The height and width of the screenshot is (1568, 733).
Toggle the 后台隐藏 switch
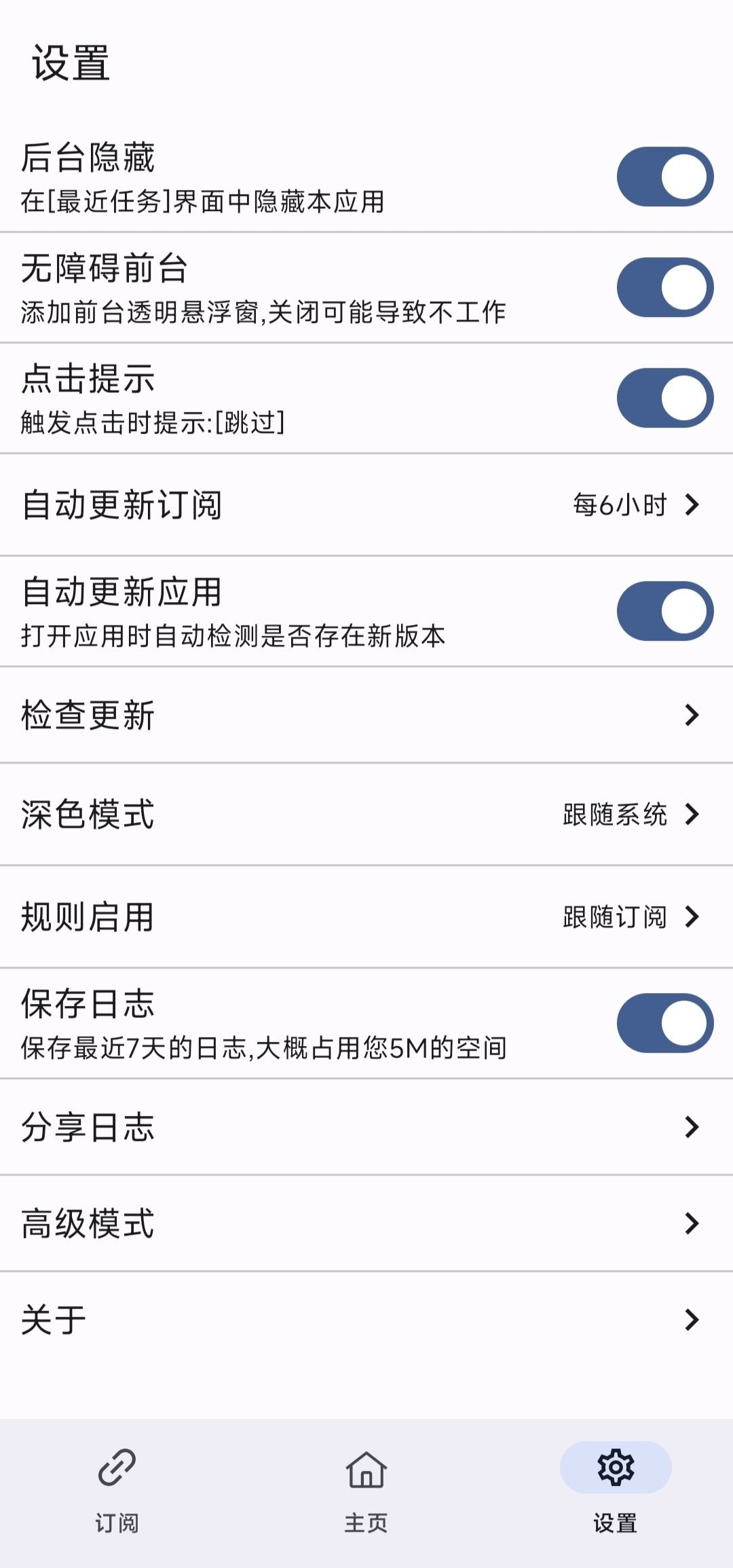click(664, 177)
